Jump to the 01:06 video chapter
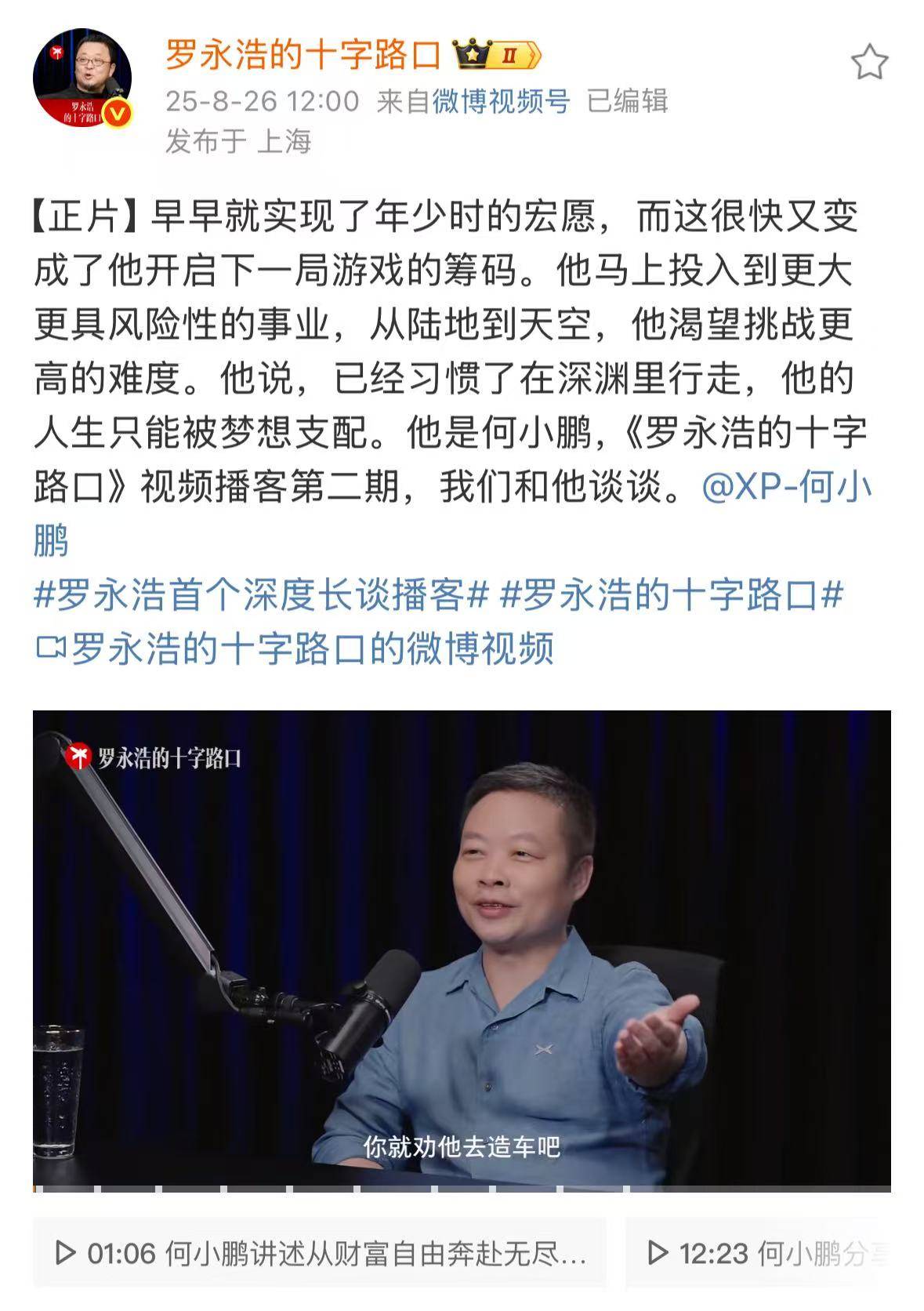 (x=320, y=1253)
